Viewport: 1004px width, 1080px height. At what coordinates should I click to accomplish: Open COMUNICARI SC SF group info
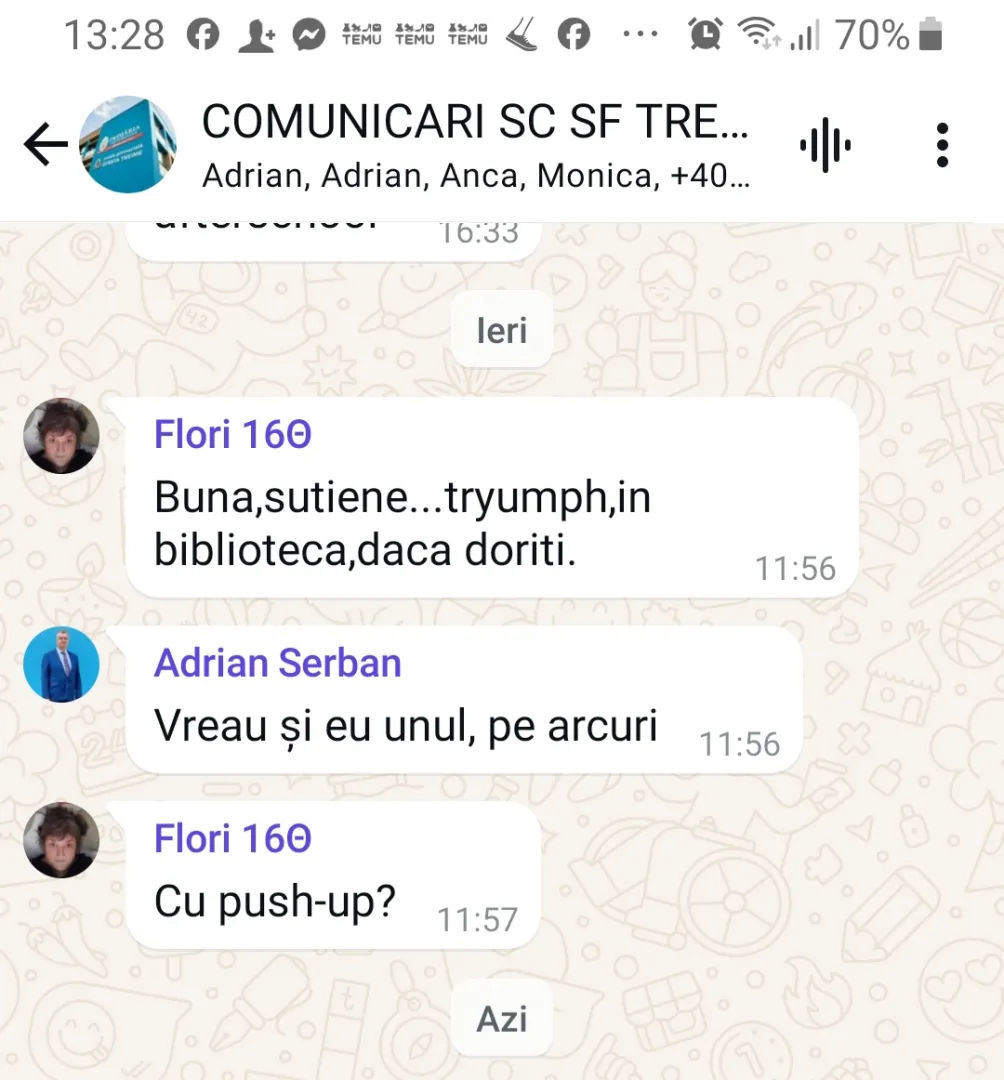coord(475,147)
